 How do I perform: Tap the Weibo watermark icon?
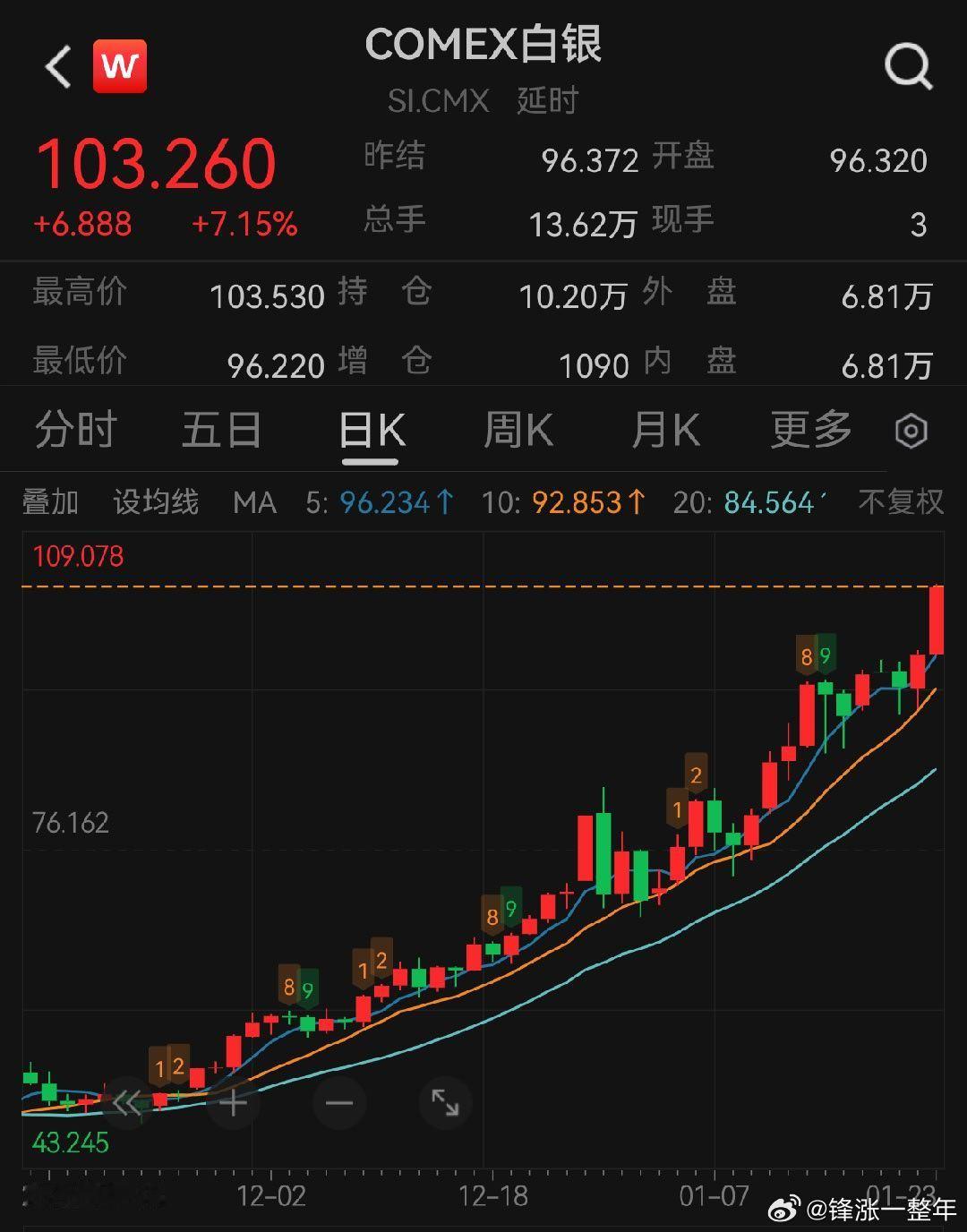(x=785, y=1208)
